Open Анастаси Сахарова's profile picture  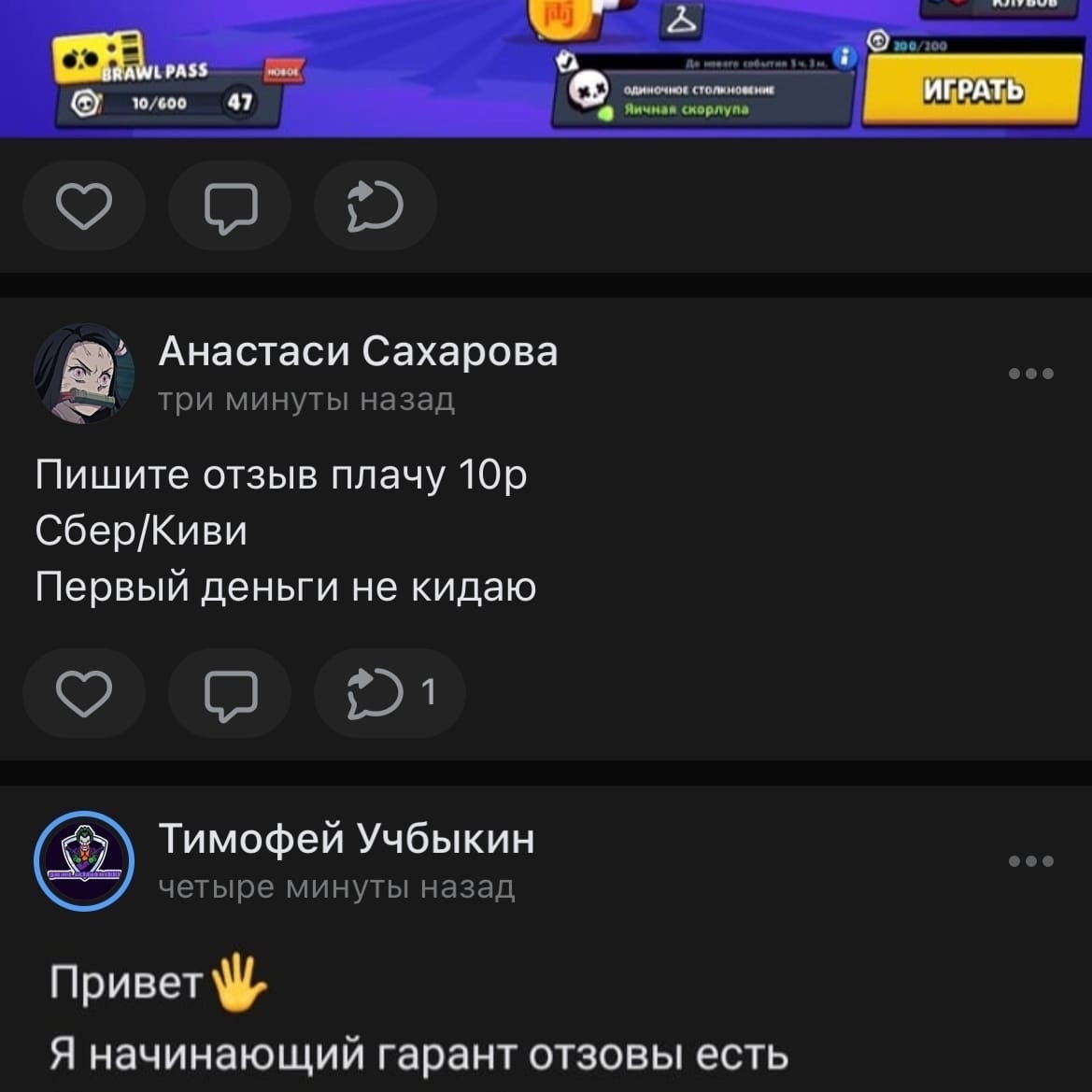click(84, 374)
